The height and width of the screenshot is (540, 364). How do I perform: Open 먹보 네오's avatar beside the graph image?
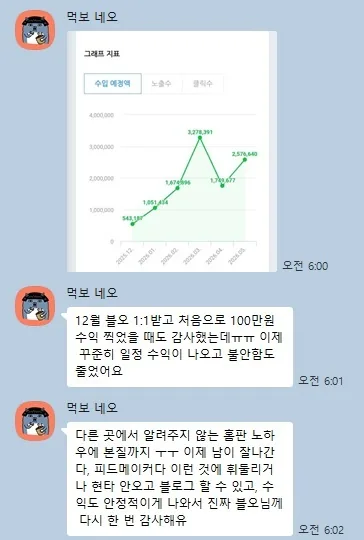[x=35, y=30]
